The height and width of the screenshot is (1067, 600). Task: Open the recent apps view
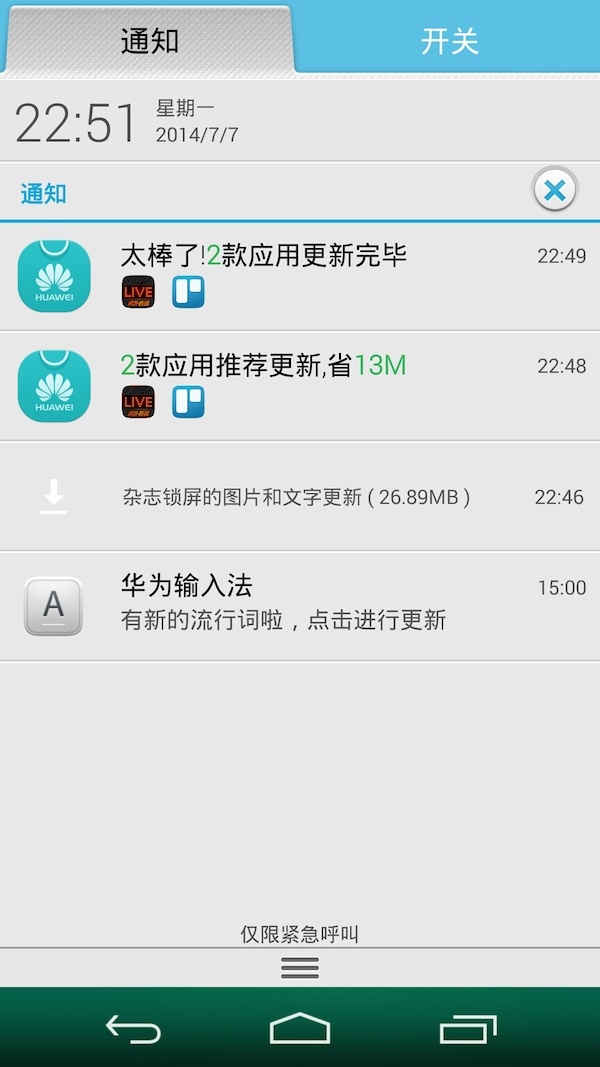coord(468,1028)
